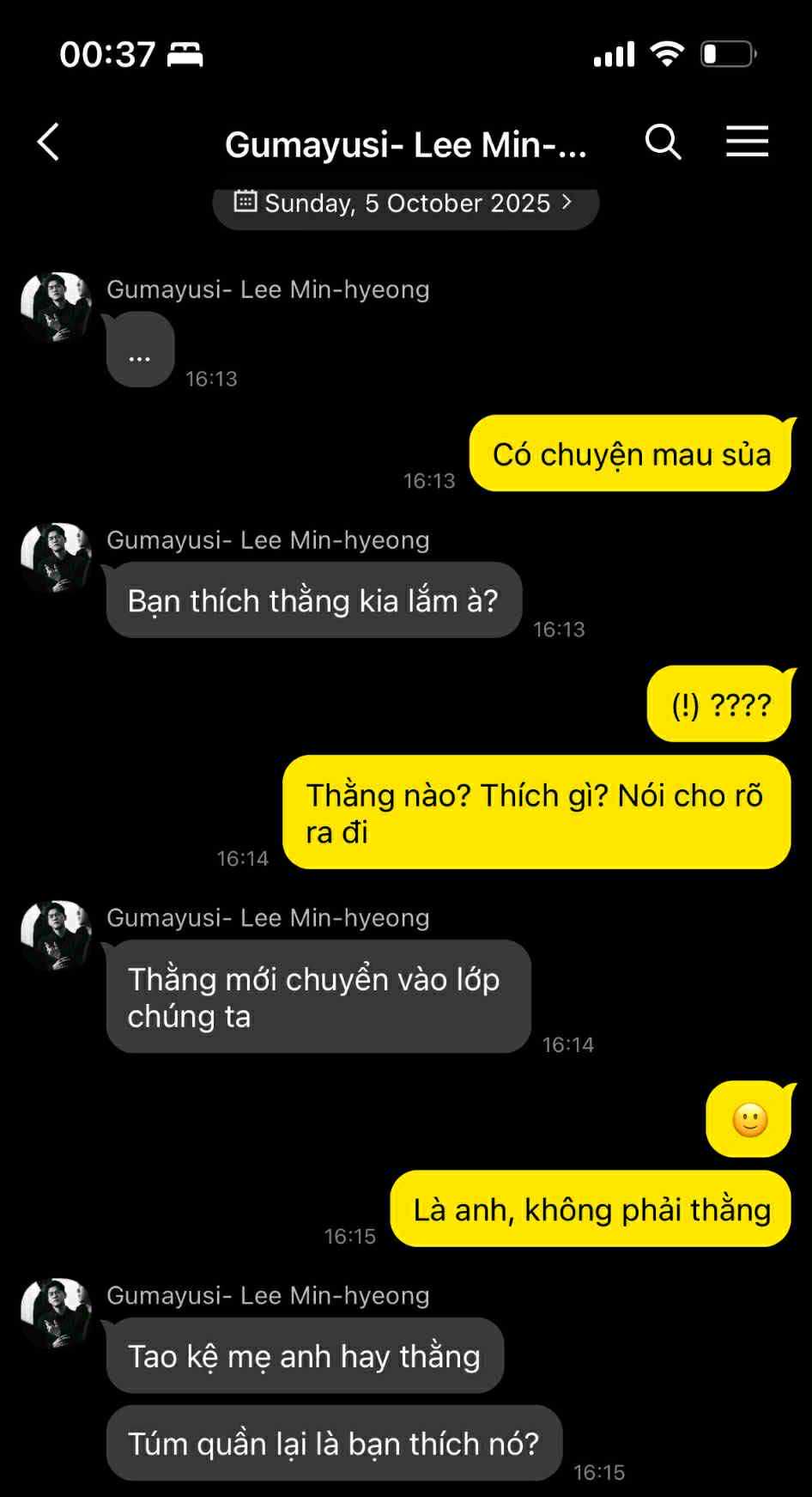Open the chat hamburger menu

(747, 142)
